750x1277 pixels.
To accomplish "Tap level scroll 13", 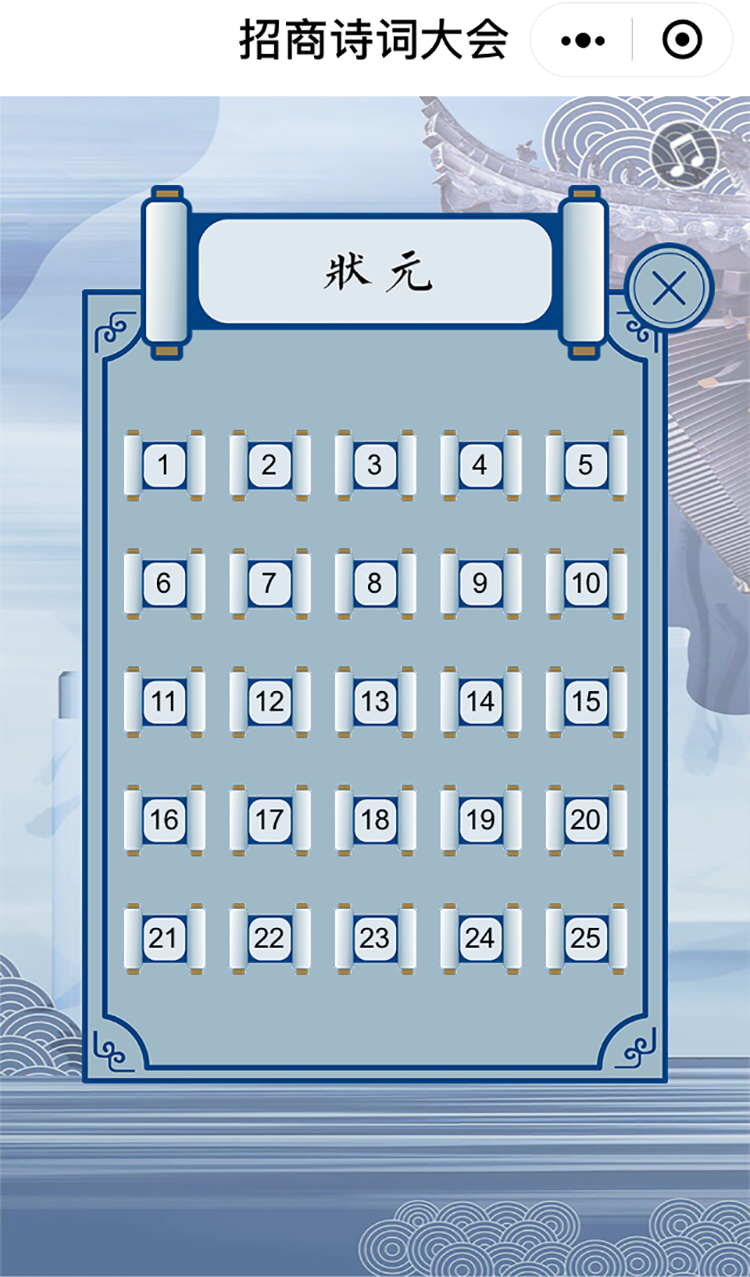I will pyautogui.click(x=375, y=702).
